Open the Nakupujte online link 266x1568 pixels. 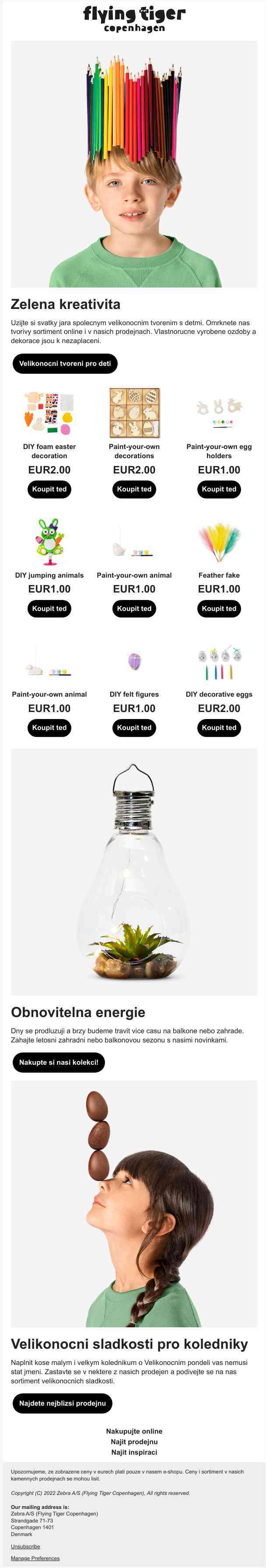point(134,1431)
